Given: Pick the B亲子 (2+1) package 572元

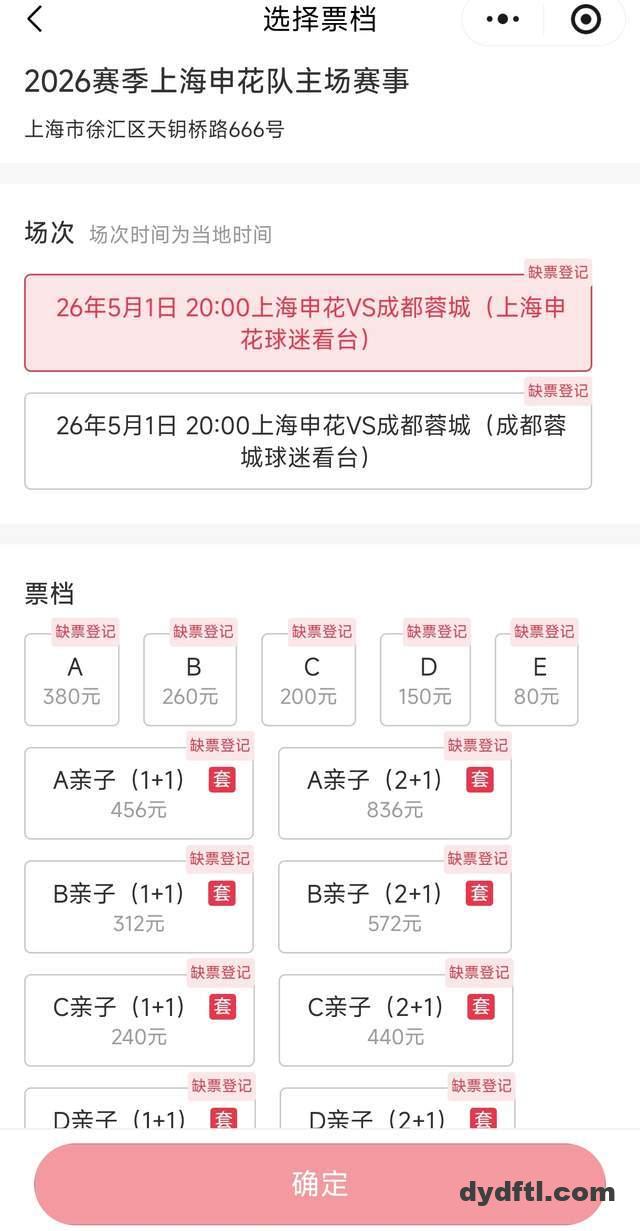Looking at the screenshot, I should [x=394, y=907].
